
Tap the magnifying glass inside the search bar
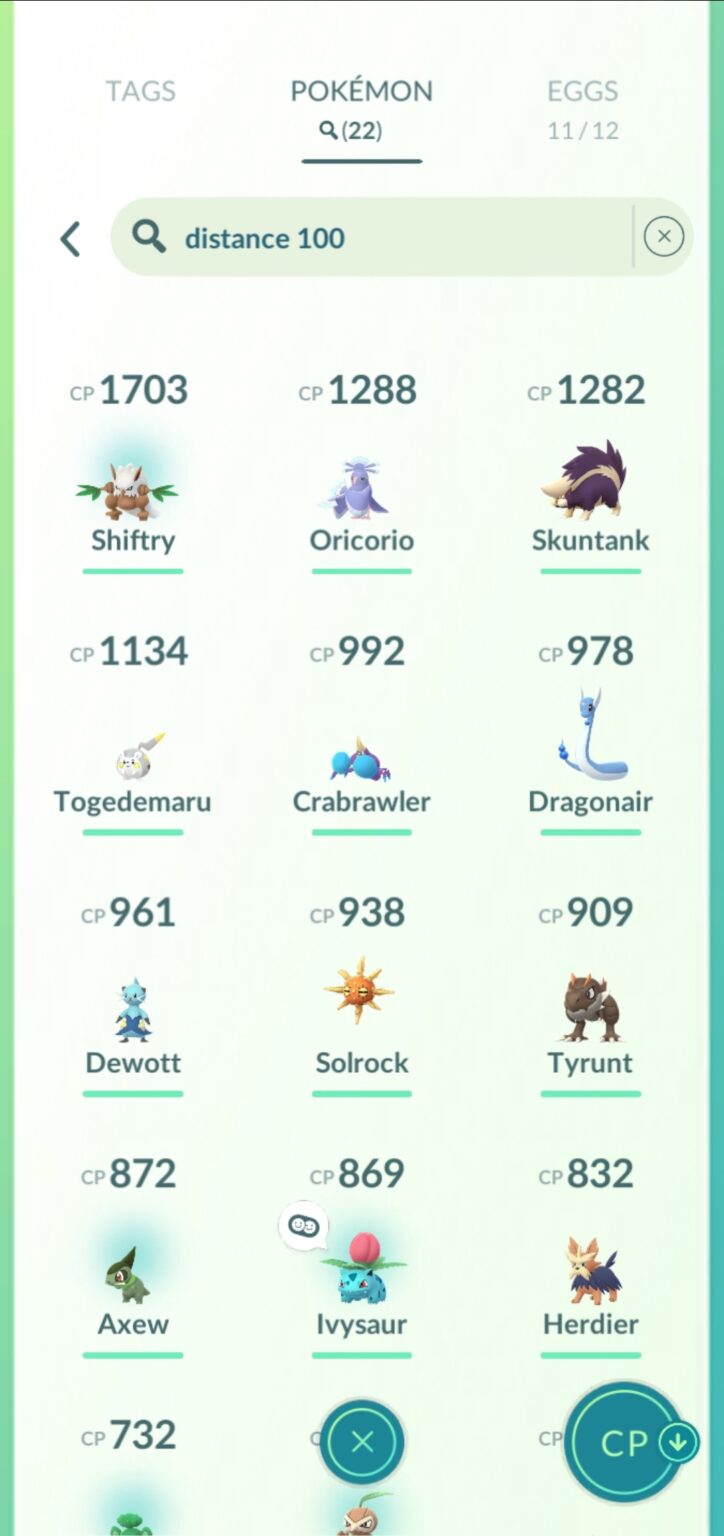[148, 238]
